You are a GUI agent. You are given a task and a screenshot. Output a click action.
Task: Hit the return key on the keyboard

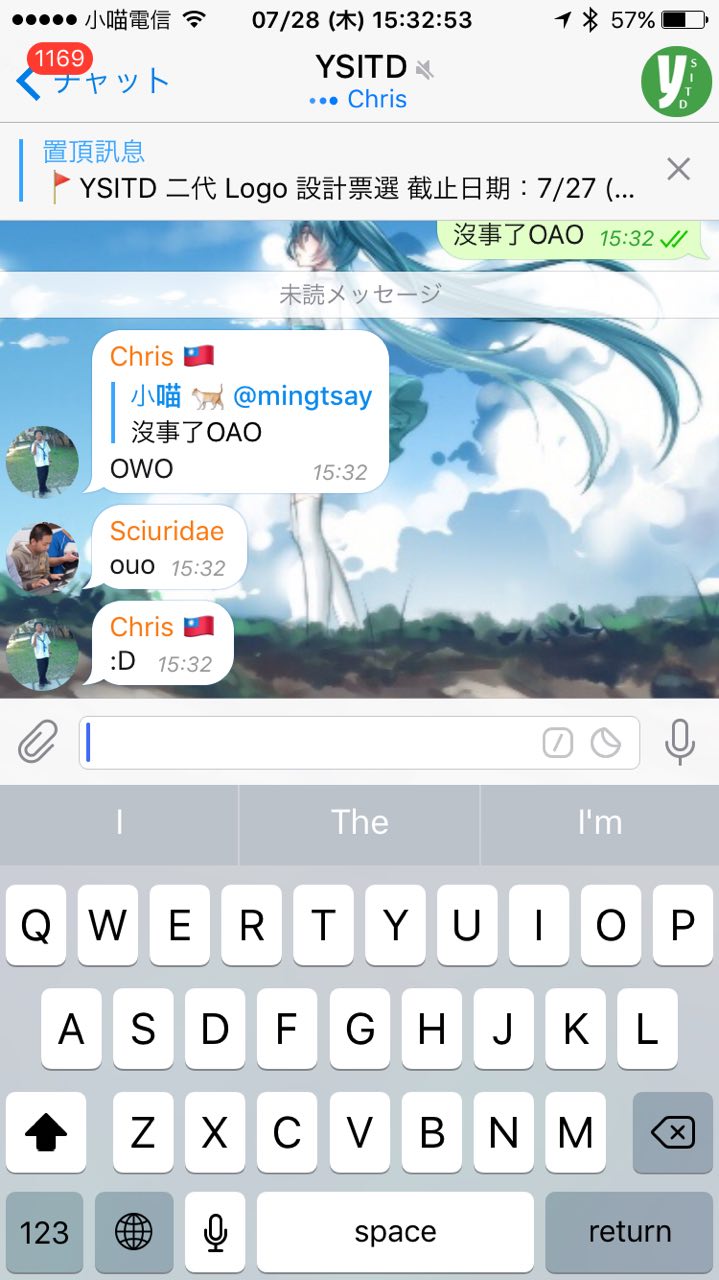tap(629, 1232)
